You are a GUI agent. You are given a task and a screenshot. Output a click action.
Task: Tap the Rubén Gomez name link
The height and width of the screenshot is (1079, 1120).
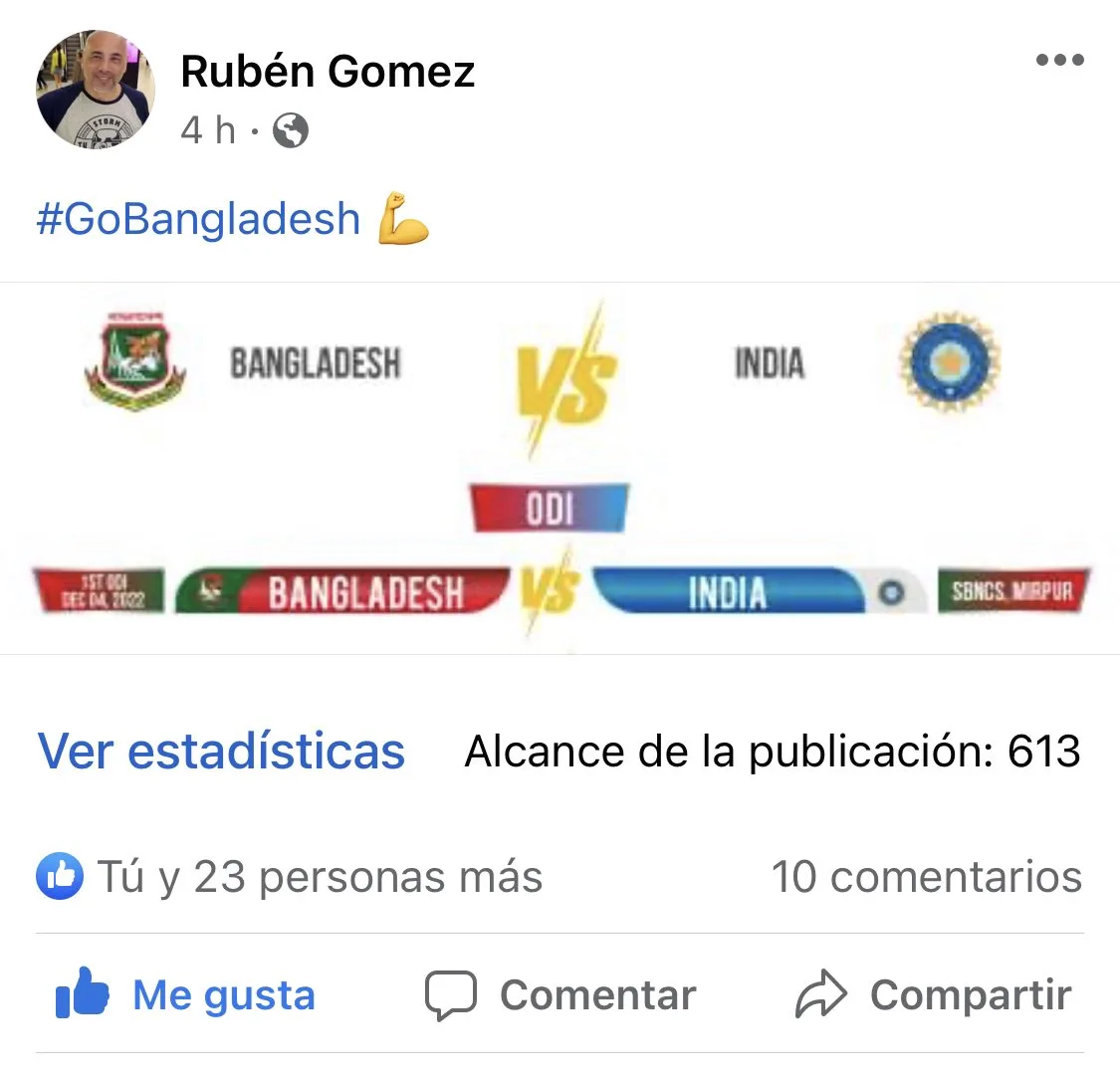coord(328,72)
